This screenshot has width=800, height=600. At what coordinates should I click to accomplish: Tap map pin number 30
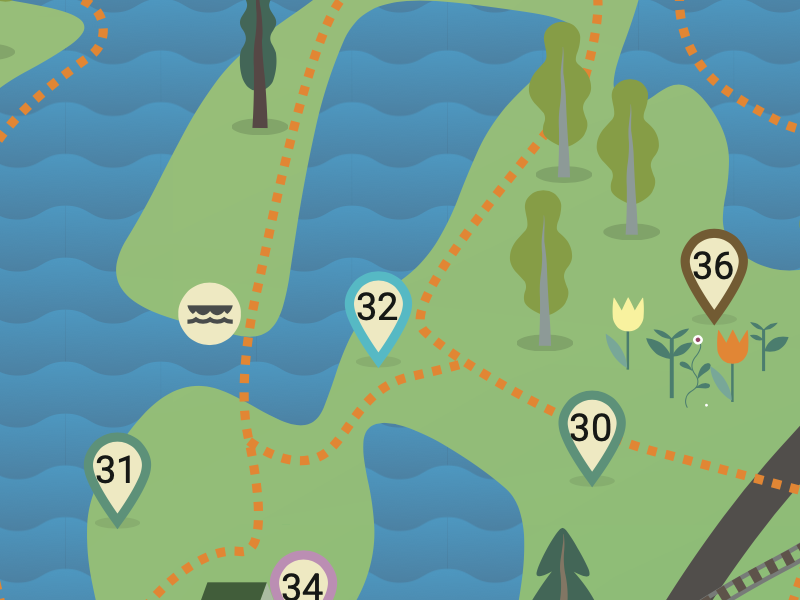click(591, 428)
